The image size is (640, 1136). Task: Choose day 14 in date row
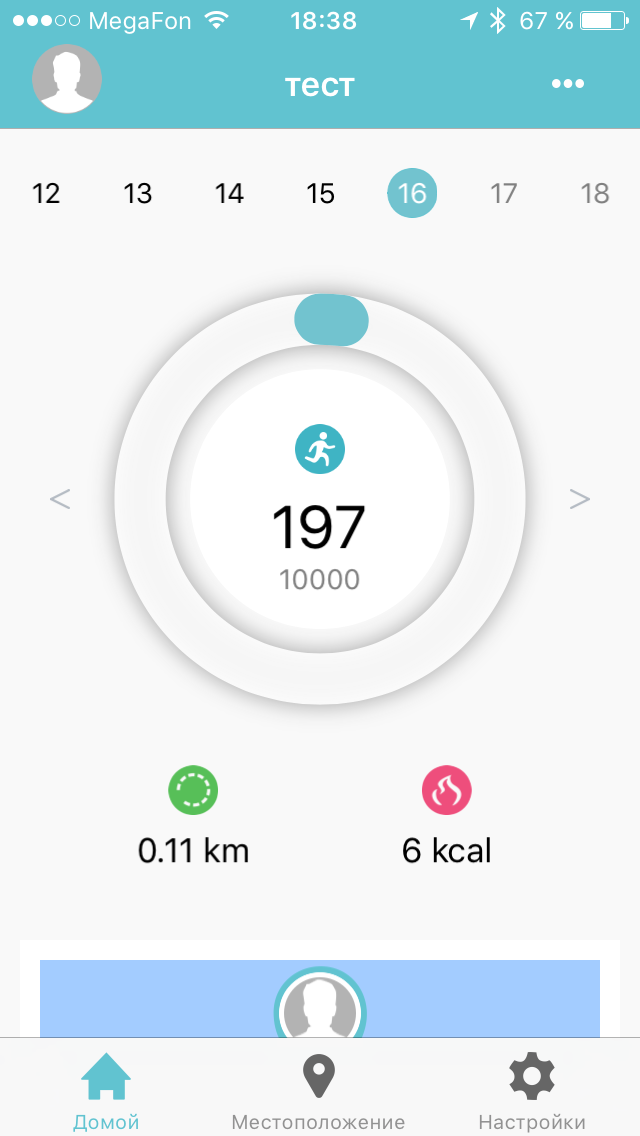click(229, 193)
